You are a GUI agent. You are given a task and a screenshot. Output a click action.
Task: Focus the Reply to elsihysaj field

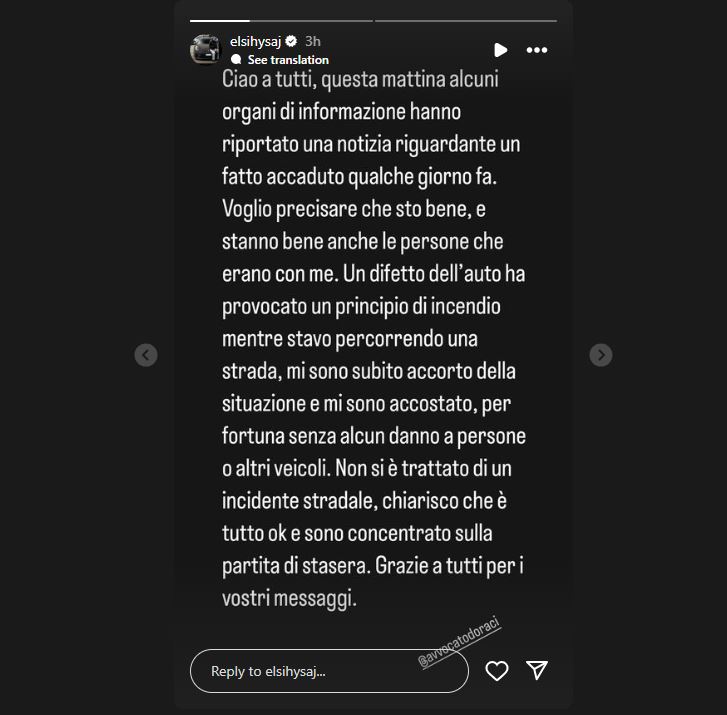(x=328, y=671)
